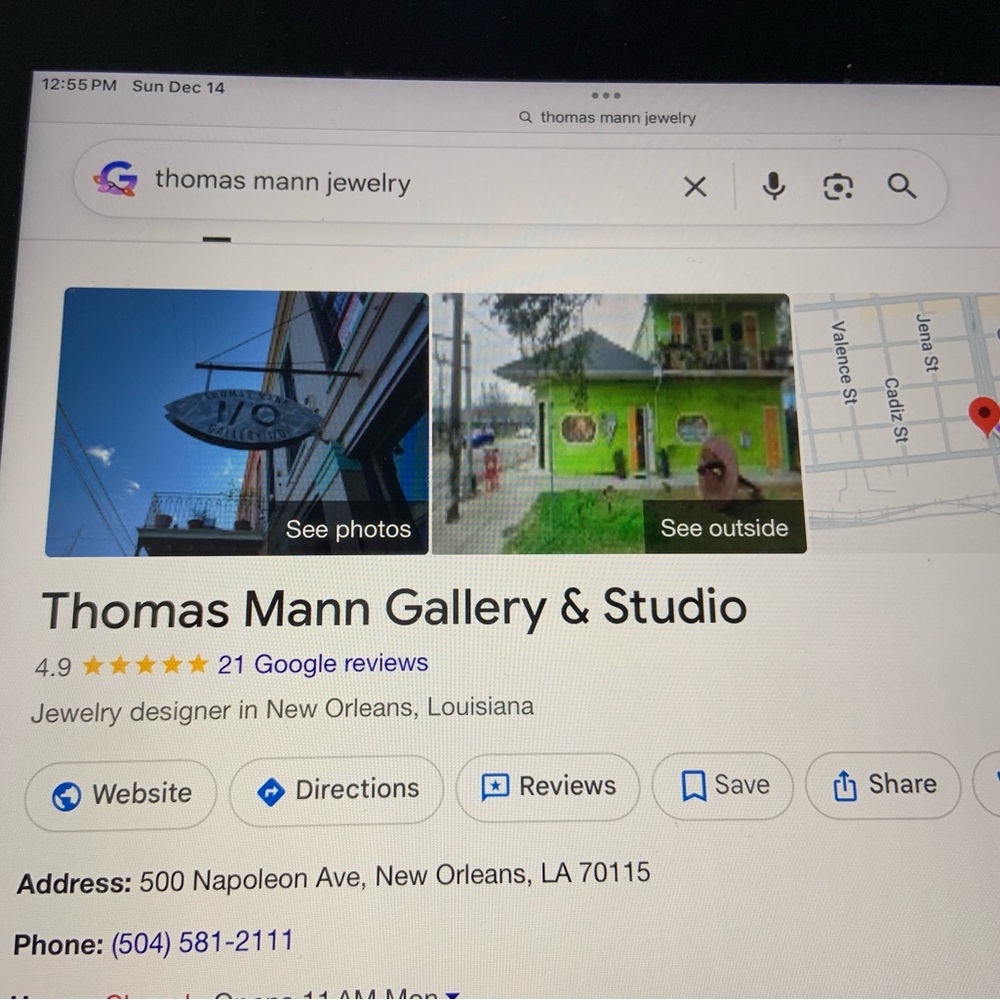
Task: Open the three-dot multitasking menu
Action: [606, 96]
